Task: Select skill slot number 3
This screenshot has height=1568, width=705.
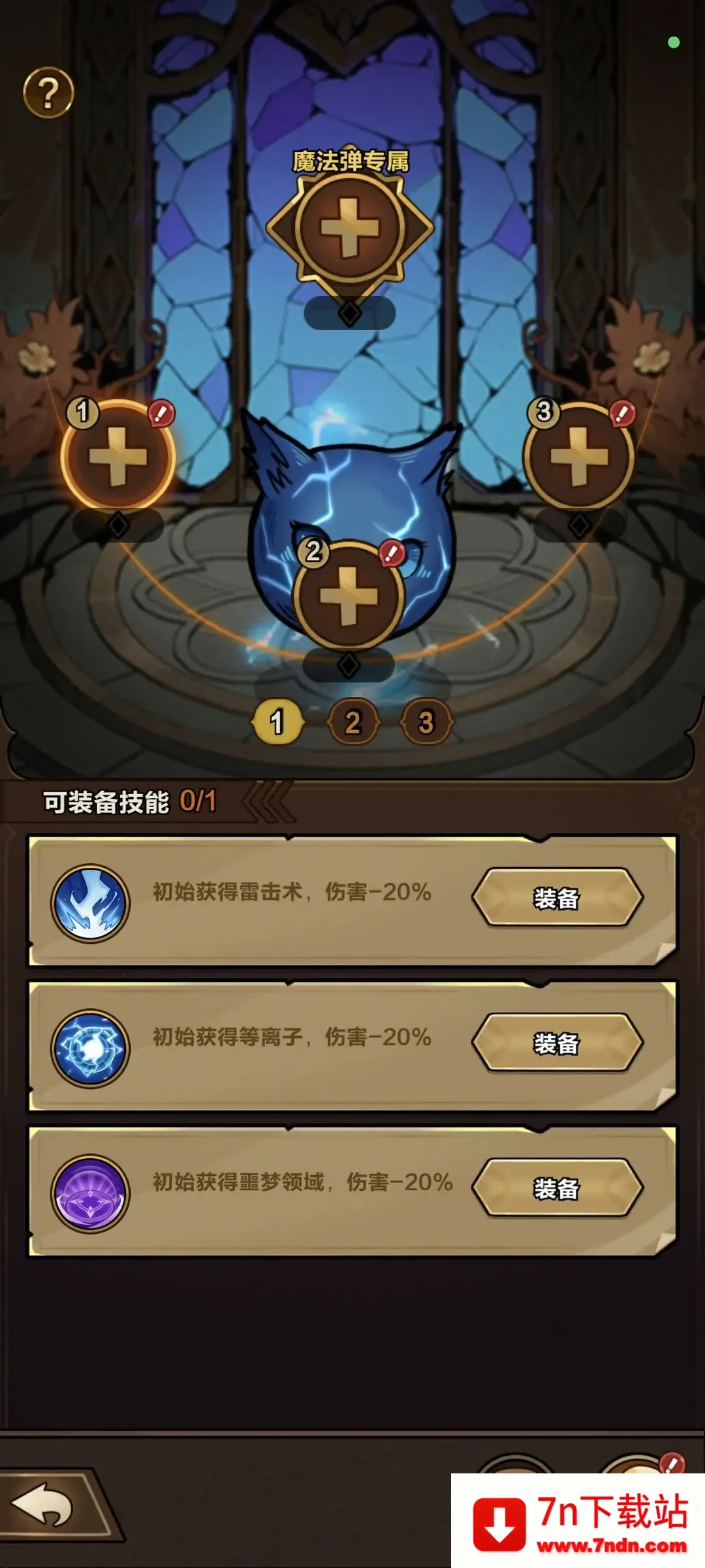Action: click(579, 455)
